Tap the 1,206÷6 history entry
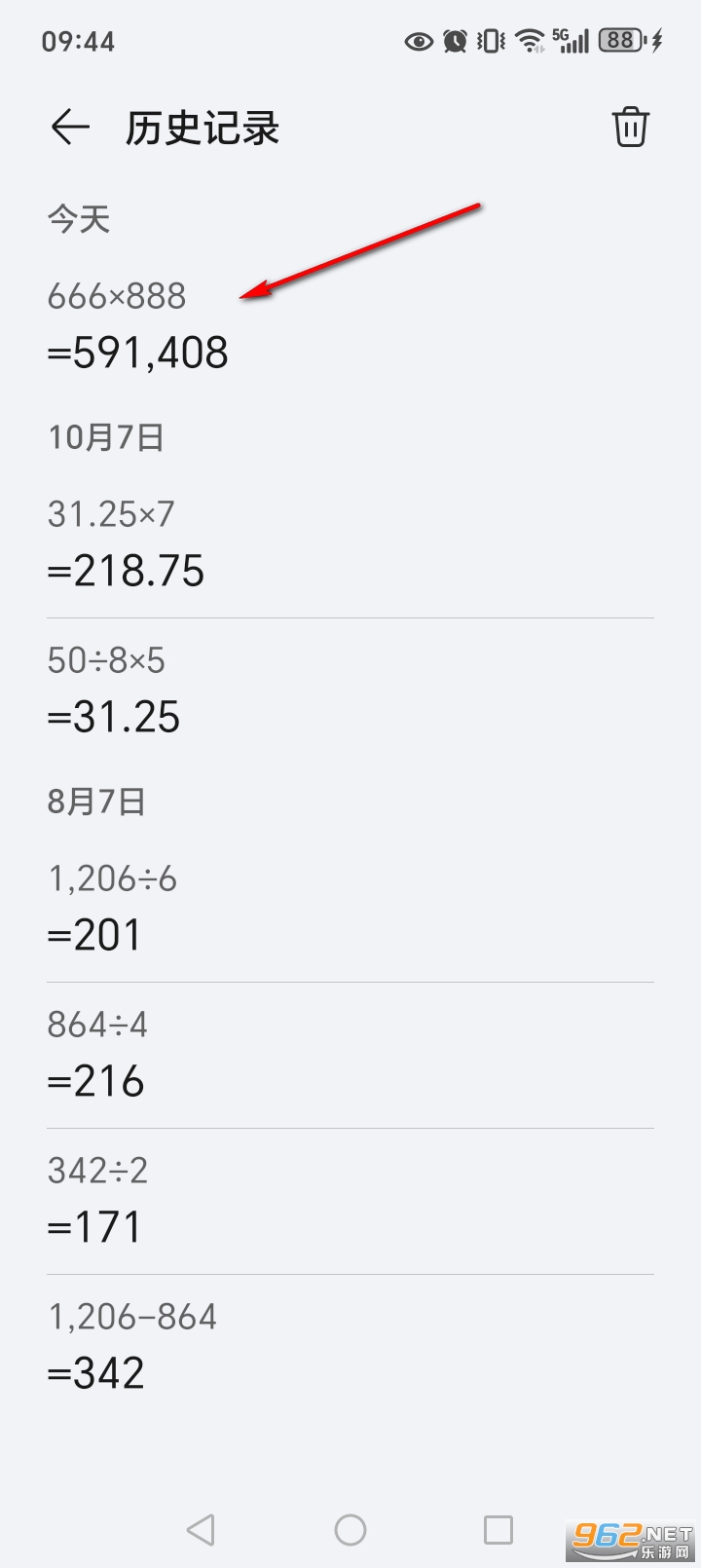Viewport: 701px width, 1568px height. (112, 878)
